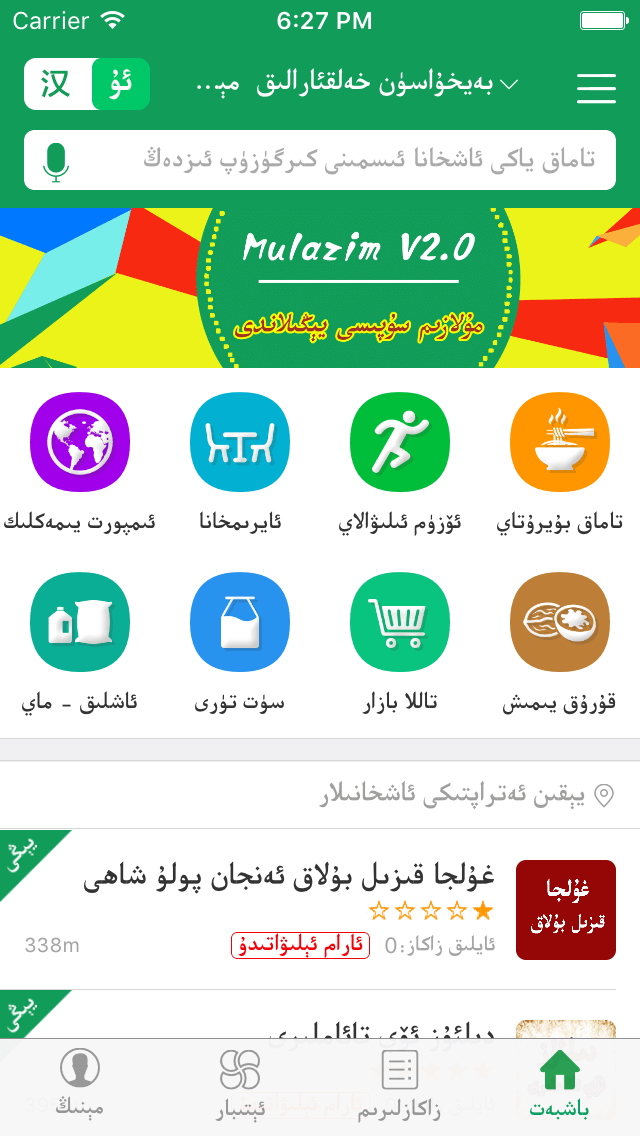640x1136 pixels.
Task: Switch to the مېنىڭ profile tab
Action: pyautogui.click(x=80, y=1085)
